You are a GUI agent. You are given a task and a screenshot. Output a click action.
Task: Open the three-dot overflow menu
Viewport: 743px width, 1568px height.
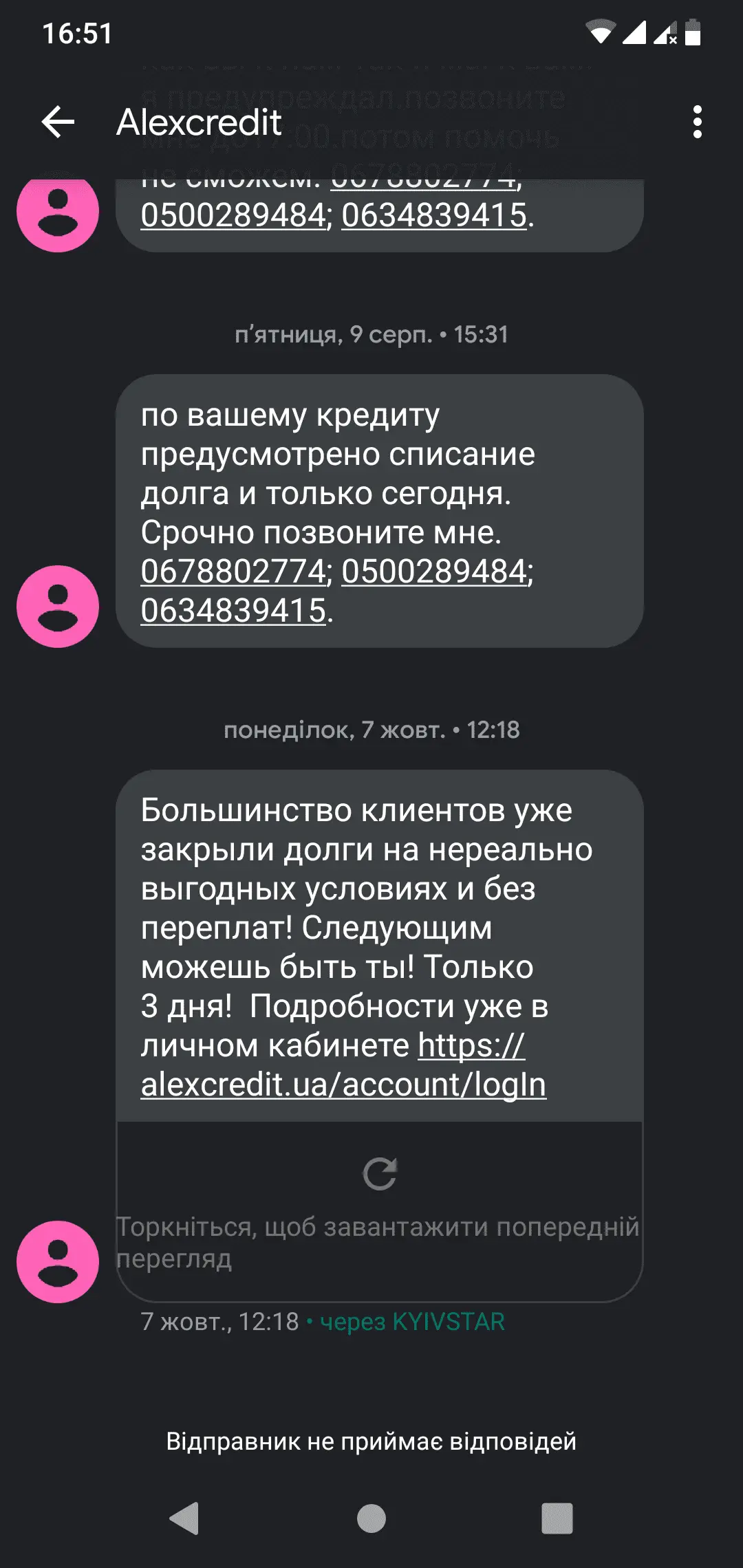click(697, 122)
